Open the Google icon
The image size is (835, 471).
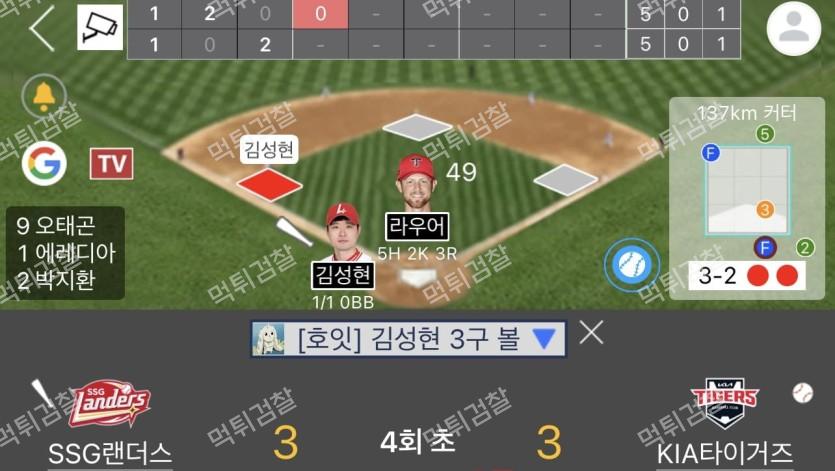pos(44,162)
